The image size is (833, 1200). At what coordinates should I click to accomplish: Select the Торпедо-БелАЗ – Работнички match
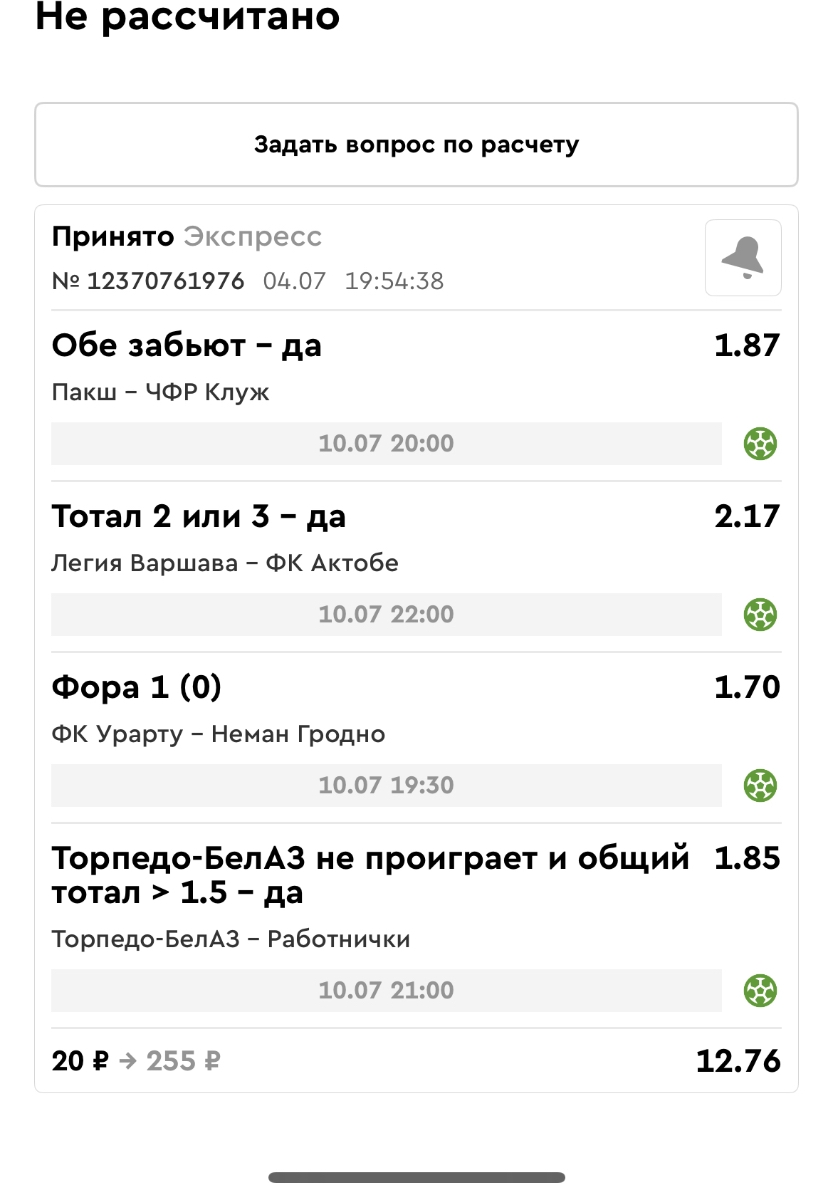231,940
